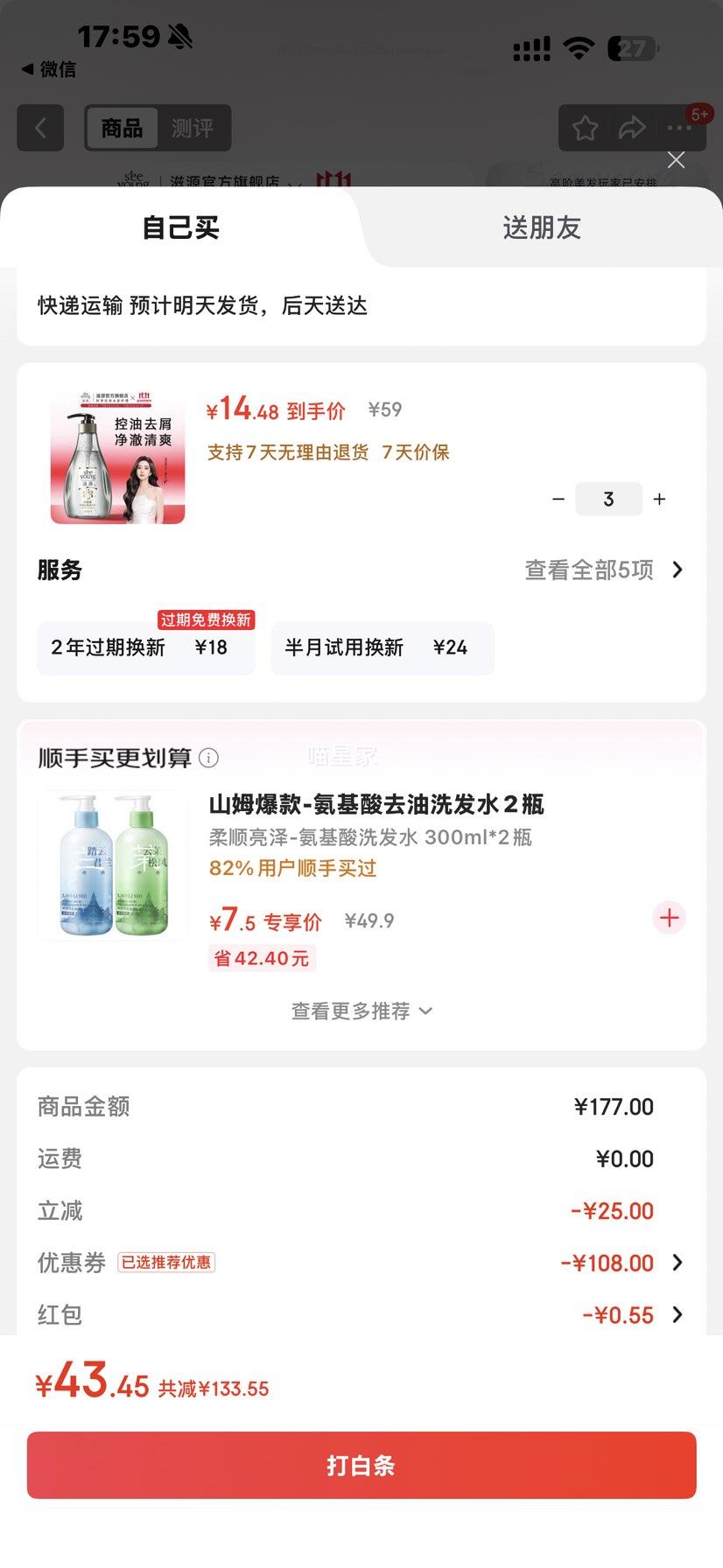Pay with the 打白条 button

click(361, 1465)
